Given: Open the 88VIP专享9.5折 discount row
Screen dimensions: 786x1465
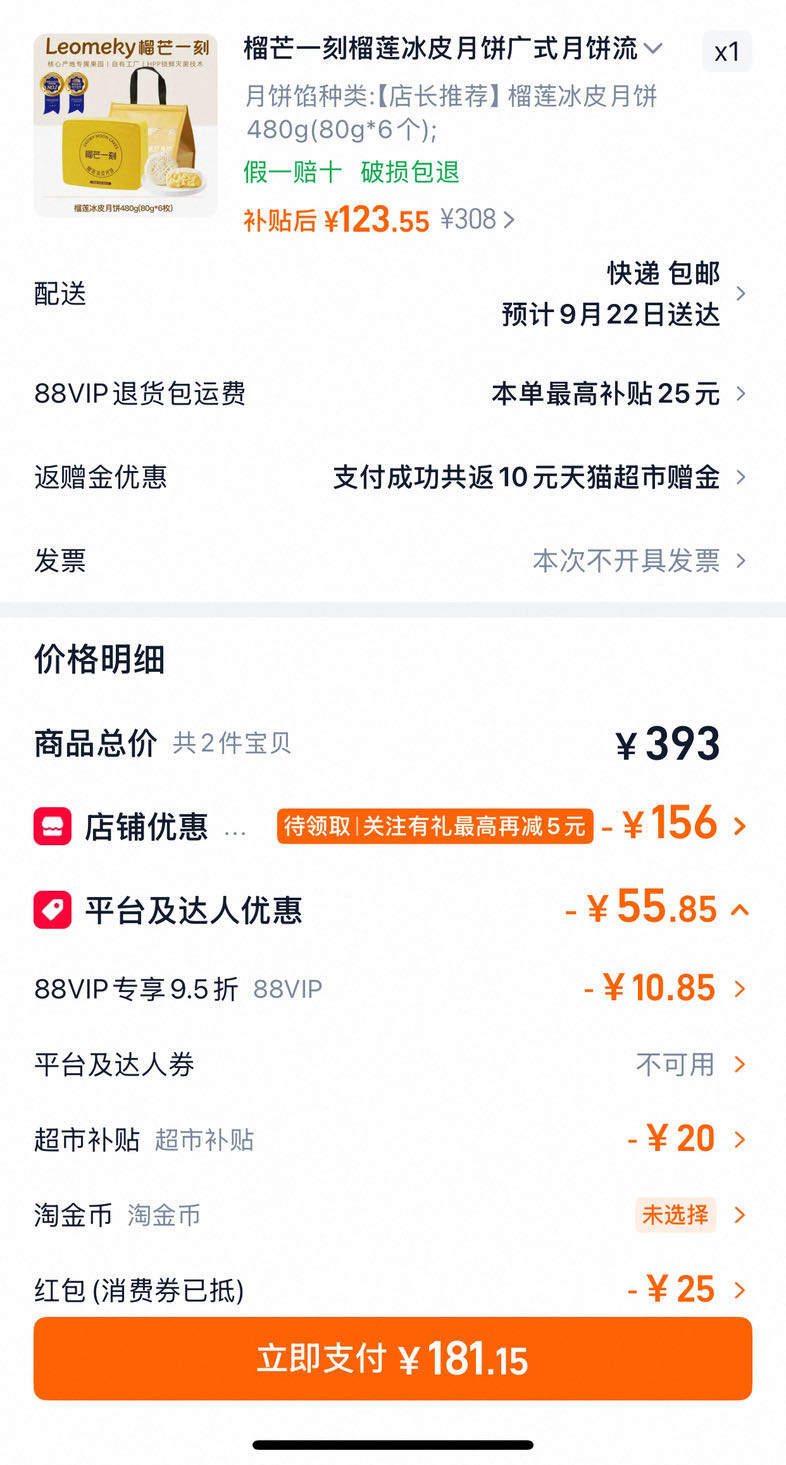Looking at the screenshot, I should (x=393, y=989).
